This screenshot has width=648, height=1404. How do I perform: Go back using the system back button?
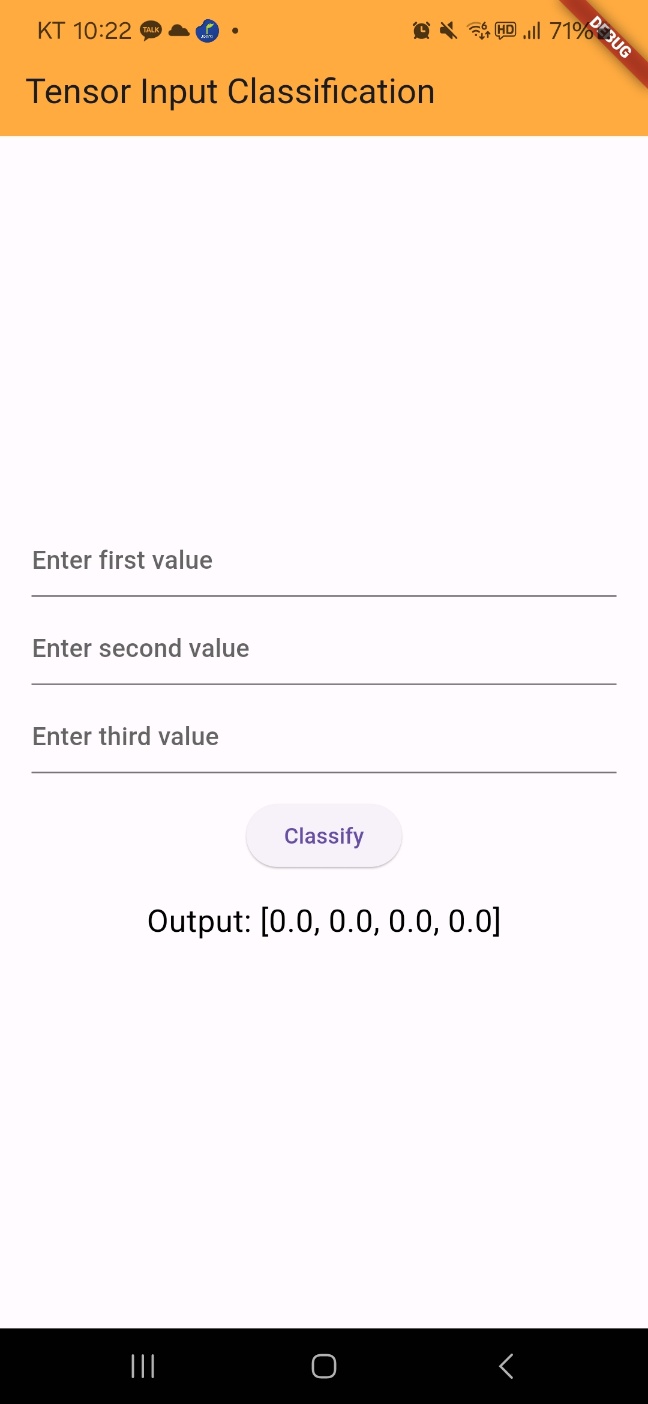pos(506,1366)
